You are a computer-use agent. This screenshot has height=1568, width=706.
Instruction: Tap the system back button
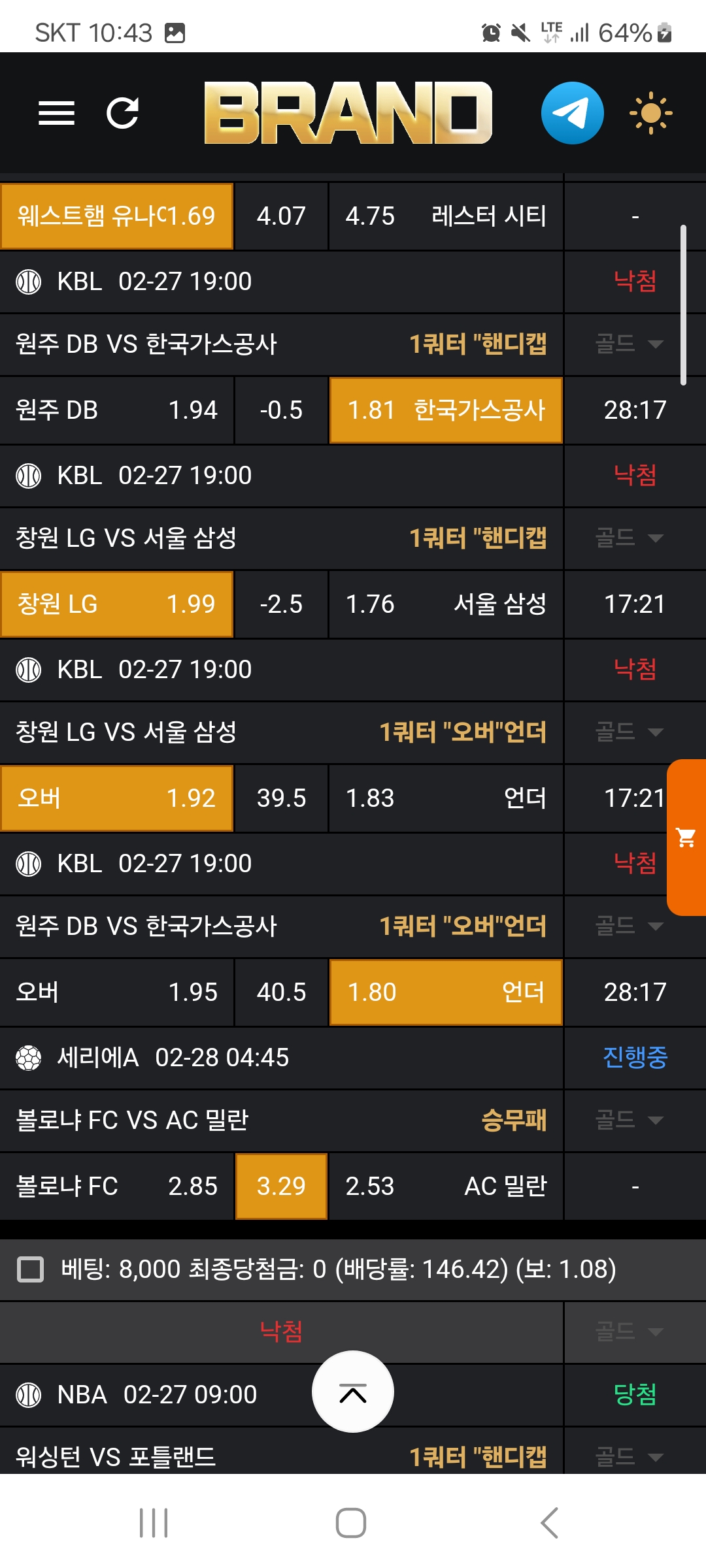click(x=549, y=1523)
